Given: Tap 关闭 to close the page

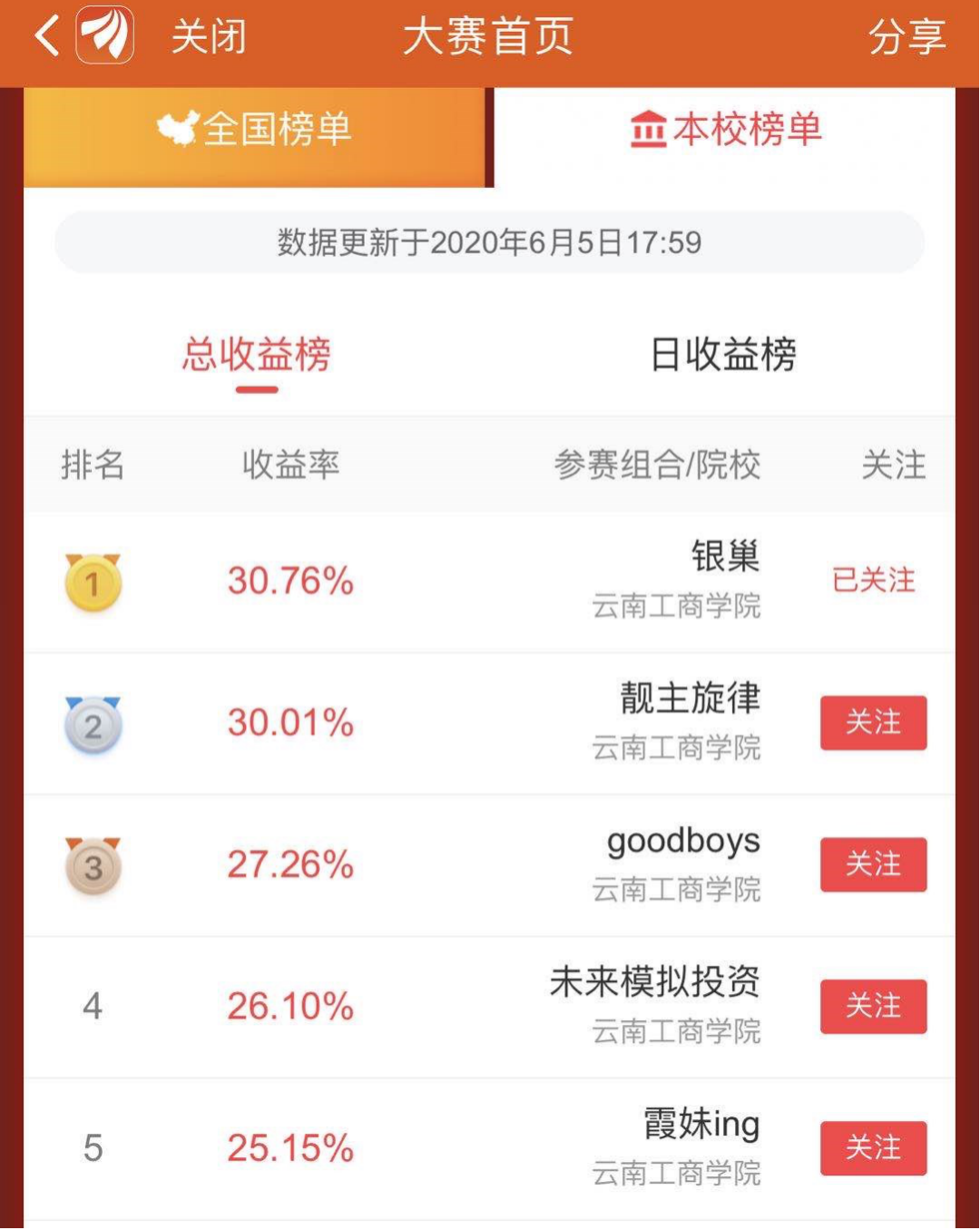Looking at the screenshot, I should (x=209, y=37).
